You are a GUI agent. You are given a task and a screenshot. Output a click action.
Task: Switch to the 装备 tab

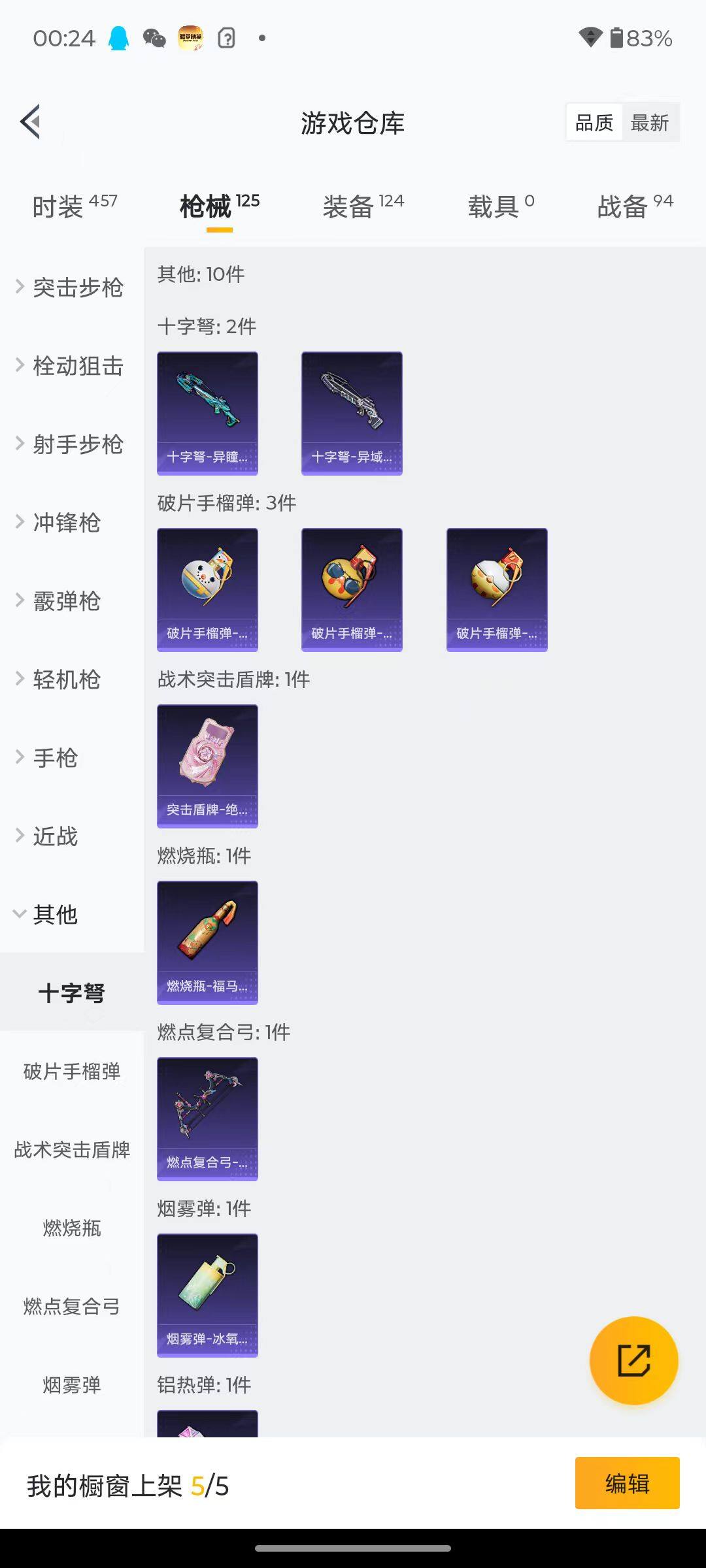point(363,207)
